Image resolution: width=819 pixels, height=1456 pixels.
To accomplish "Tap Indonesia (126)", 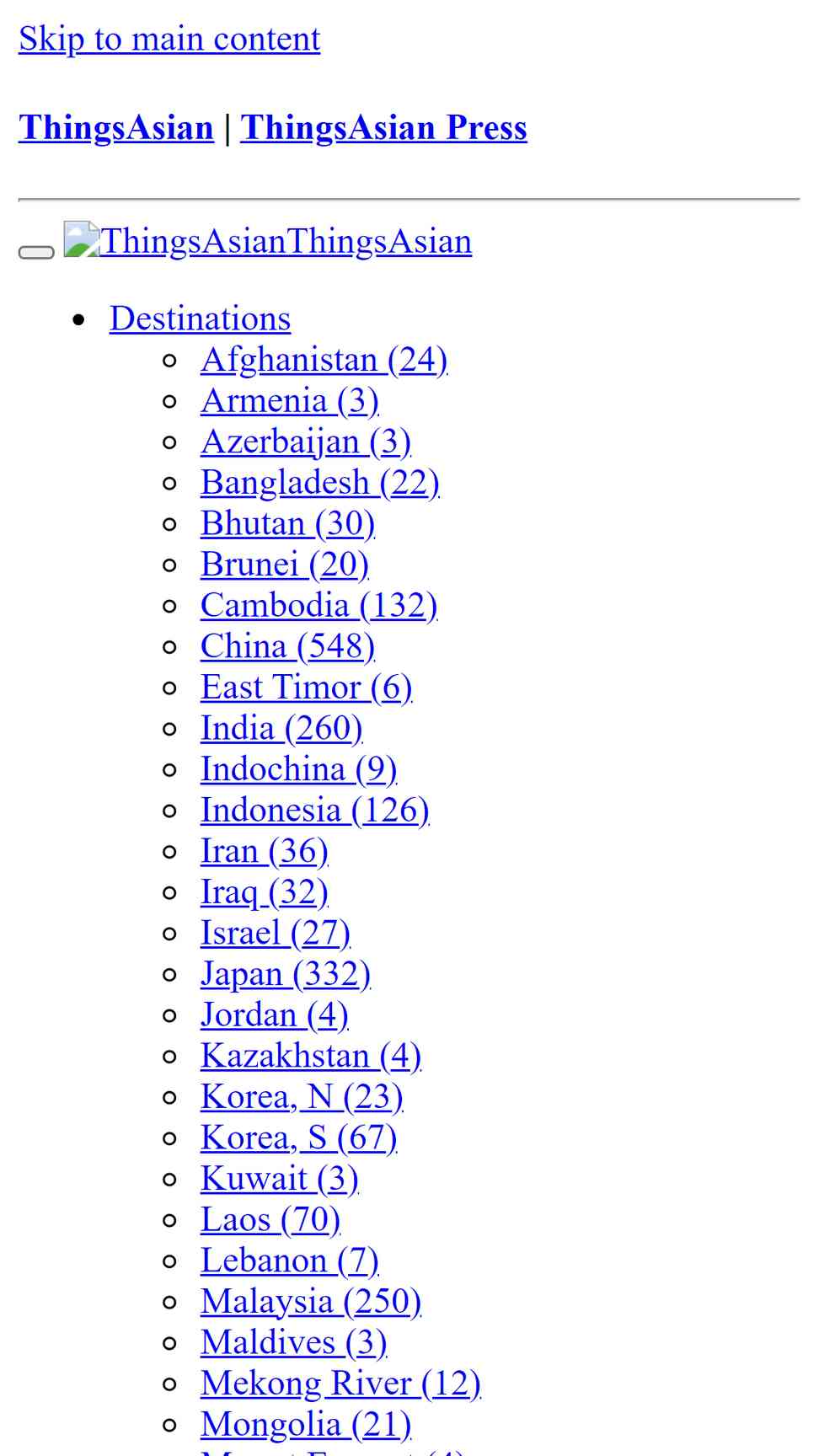I will 314,810.
